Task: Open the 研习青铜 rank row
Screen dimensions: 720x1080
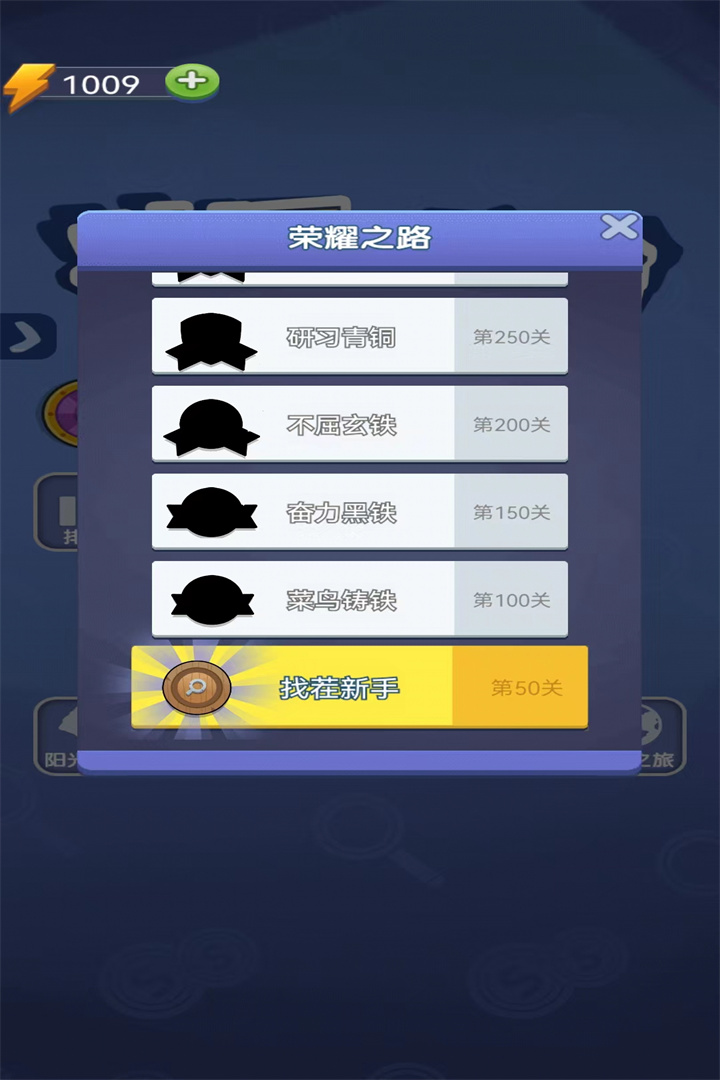Action: (x=359, y=336)
